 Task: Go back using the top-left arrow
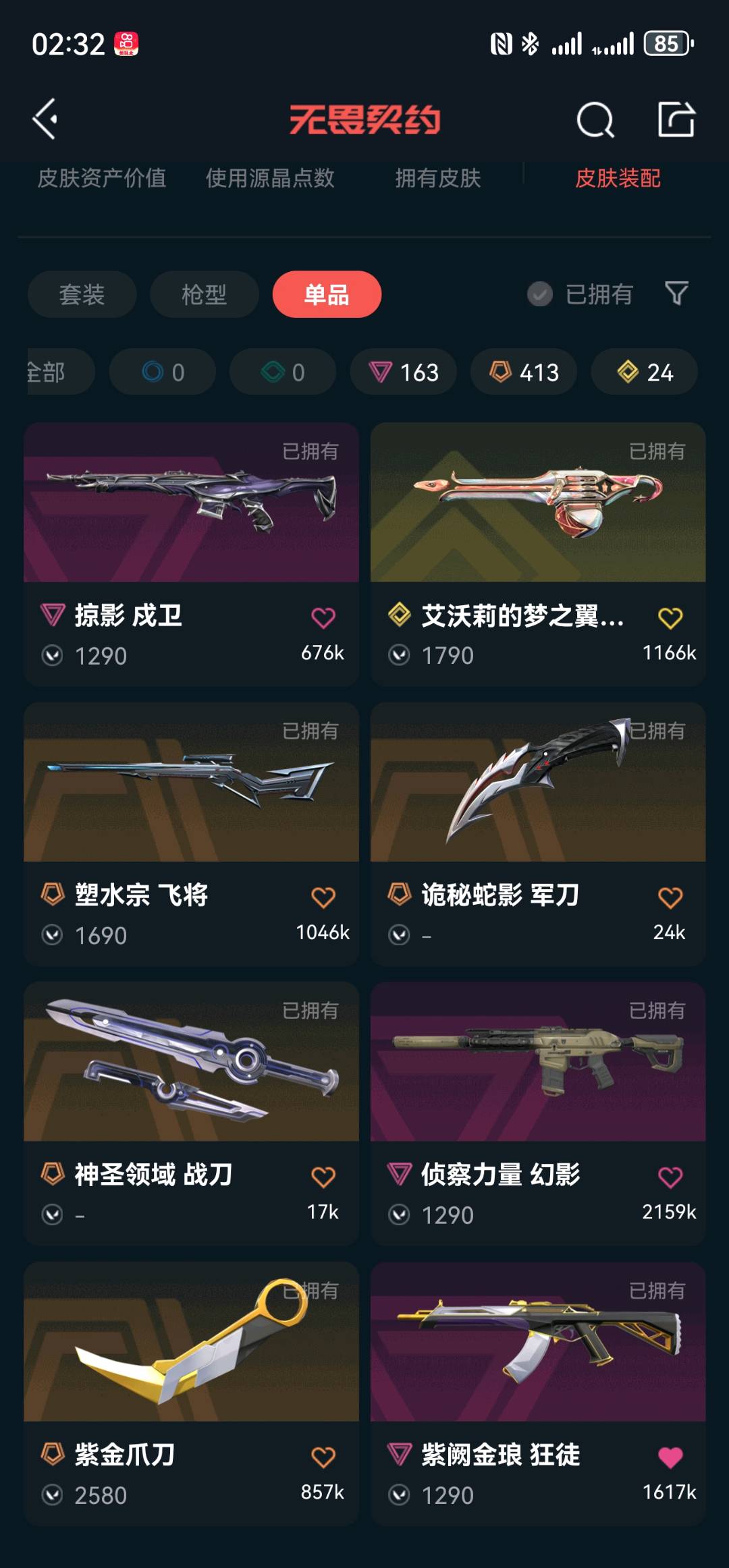point(45,119)
